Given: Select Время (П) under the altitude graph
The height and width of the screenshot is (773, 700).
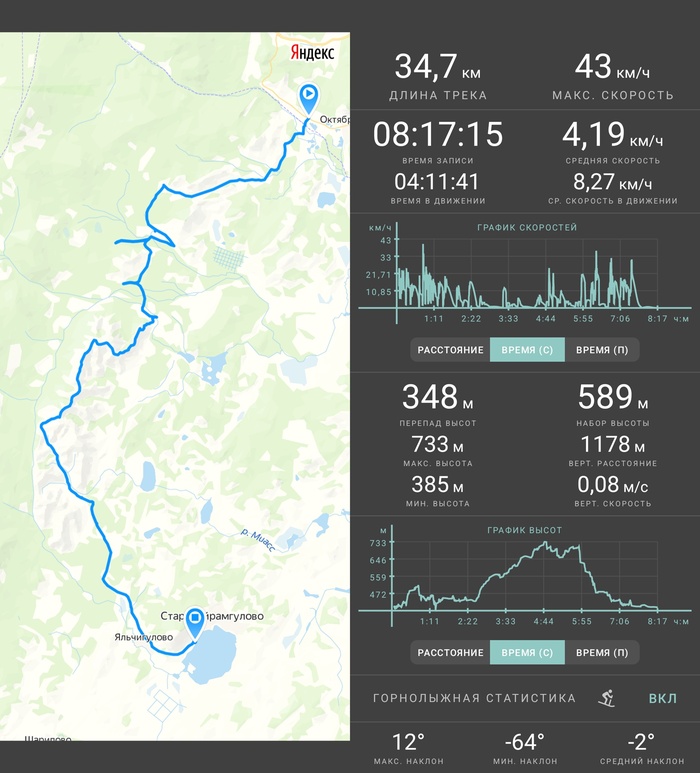Looking at the screenshot, I should (602, 653).
